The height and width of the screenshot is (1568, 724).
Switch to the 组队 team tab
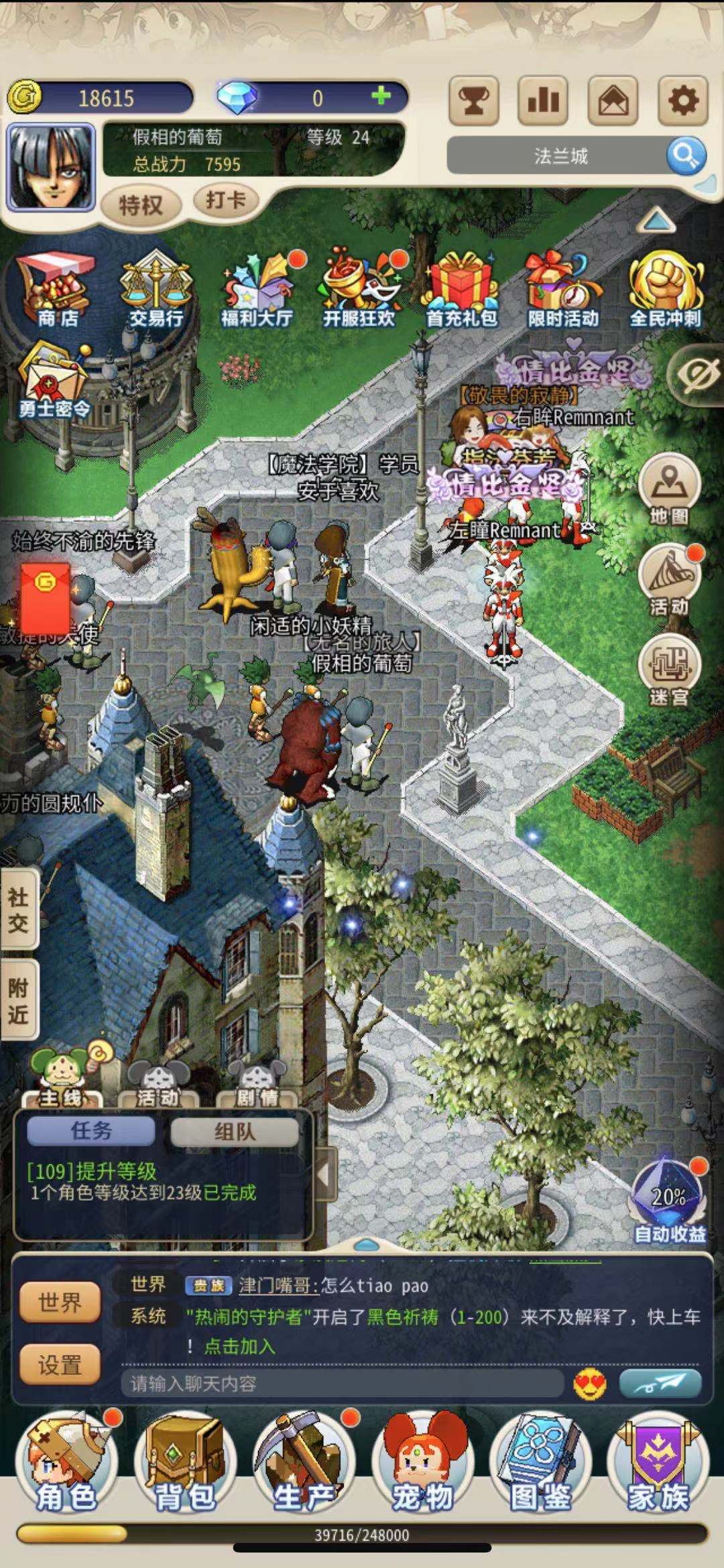point(234,1132)
